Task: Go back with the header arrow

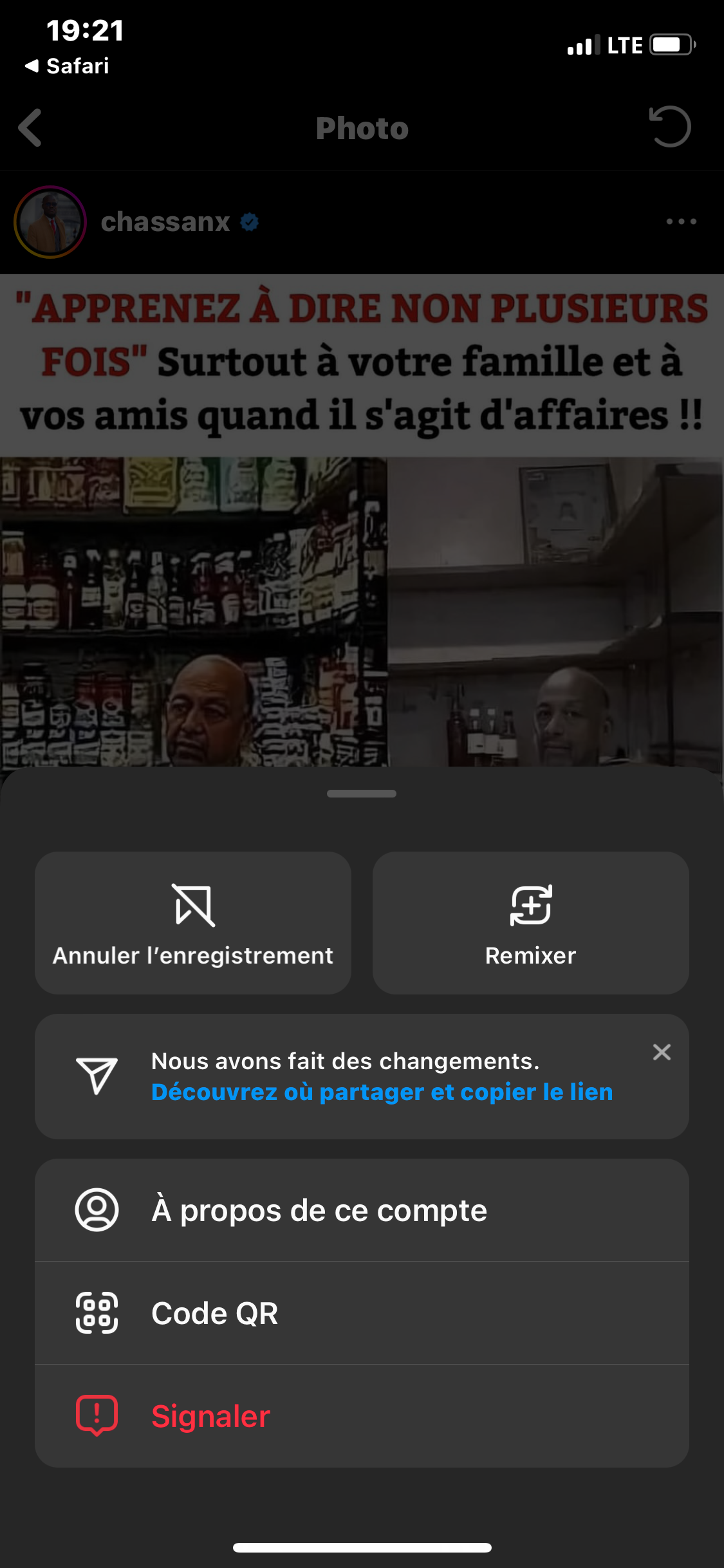Action: coord(30,127)
